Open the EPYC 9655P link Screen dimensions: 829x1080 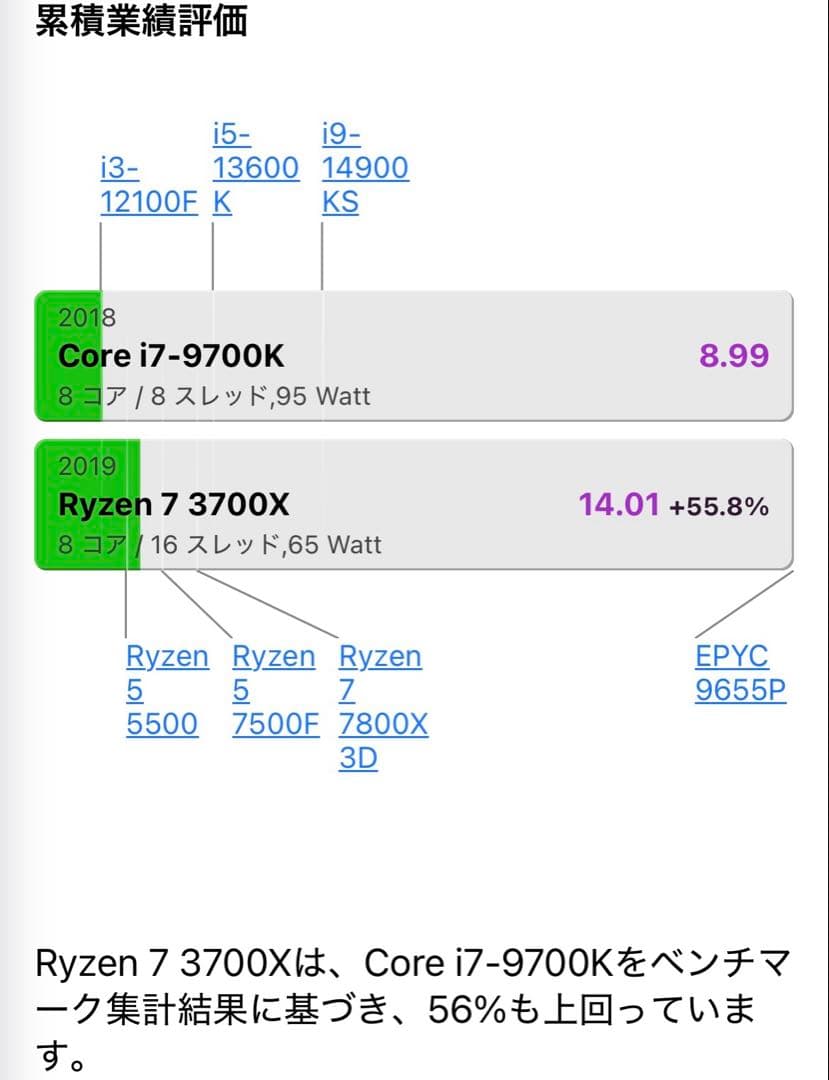739,673
